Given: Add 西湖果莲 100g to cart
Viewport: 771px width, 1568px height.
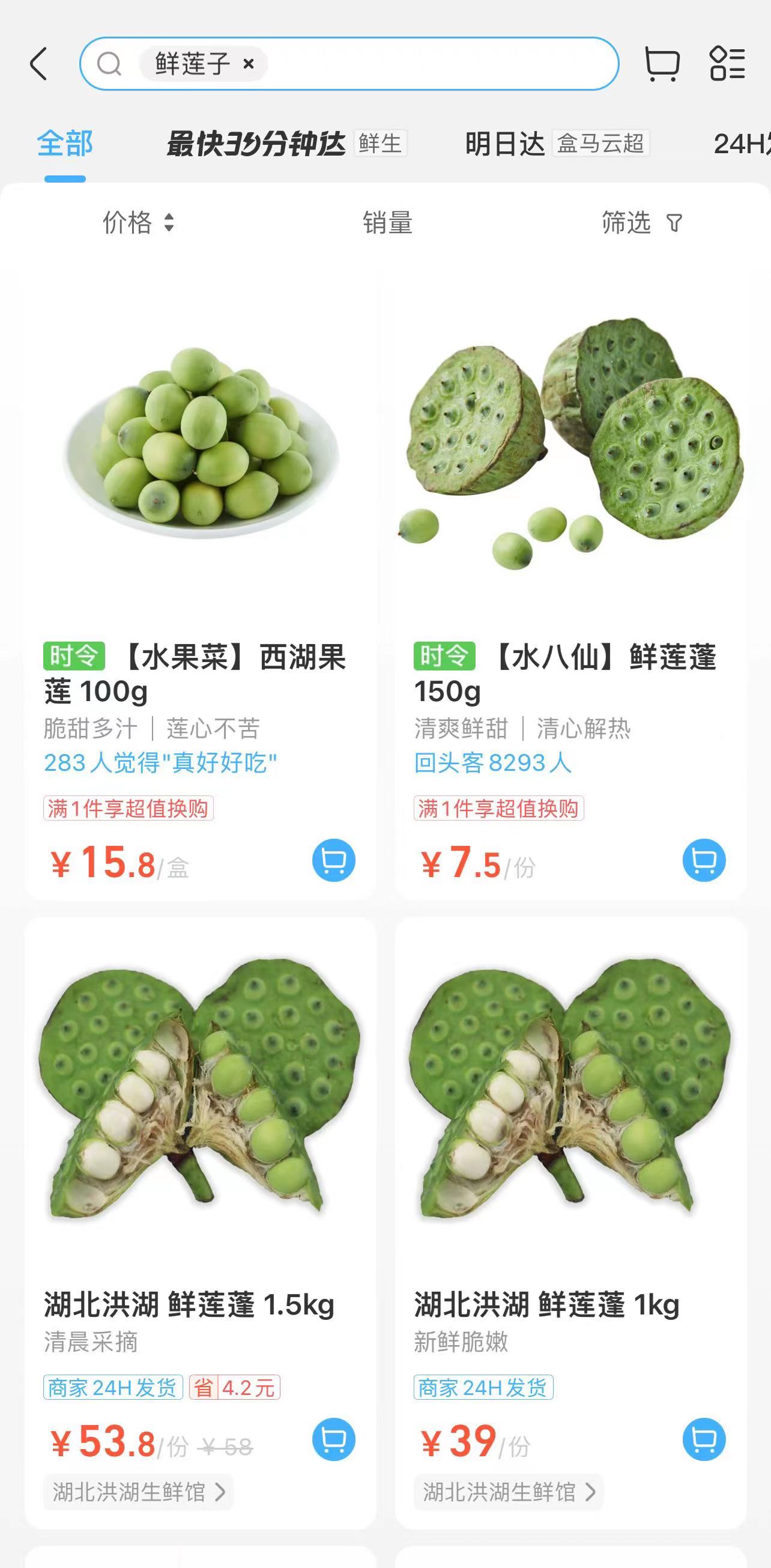Looking at the screenshot, I should pos(333,860).
